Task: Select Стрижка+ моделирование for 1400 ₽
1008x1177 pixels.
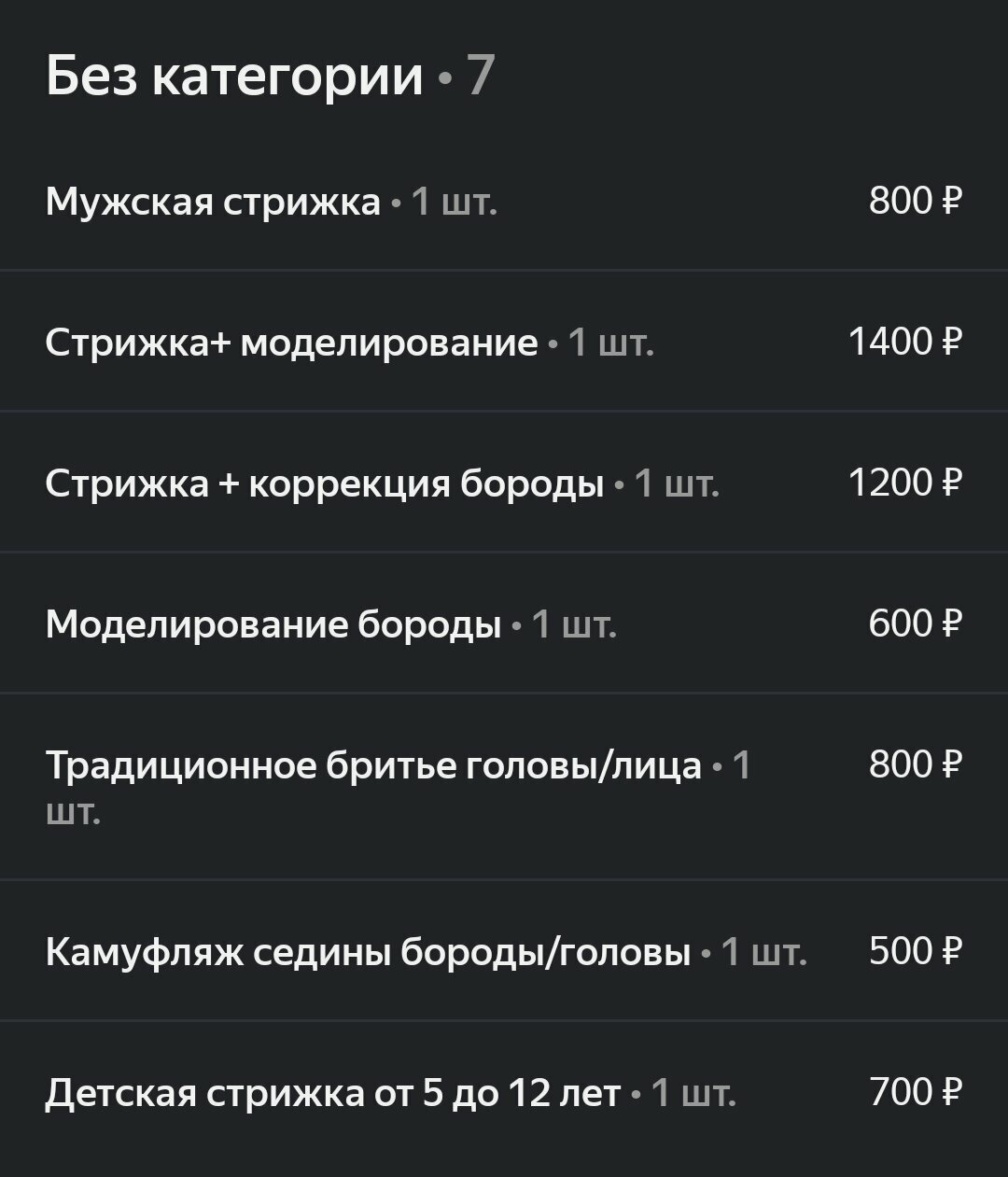Action: (291, 343)
